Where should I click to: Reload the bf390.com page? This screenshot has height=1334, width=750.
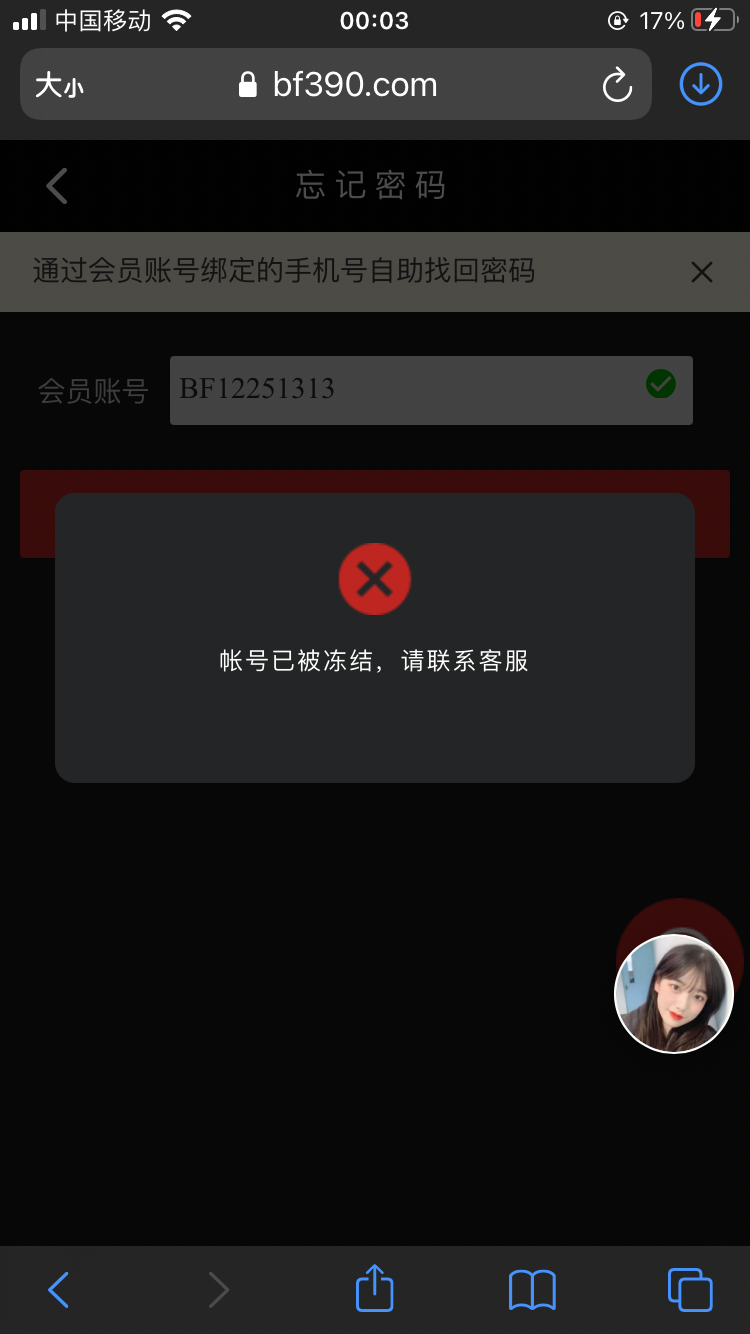point(617,85)
